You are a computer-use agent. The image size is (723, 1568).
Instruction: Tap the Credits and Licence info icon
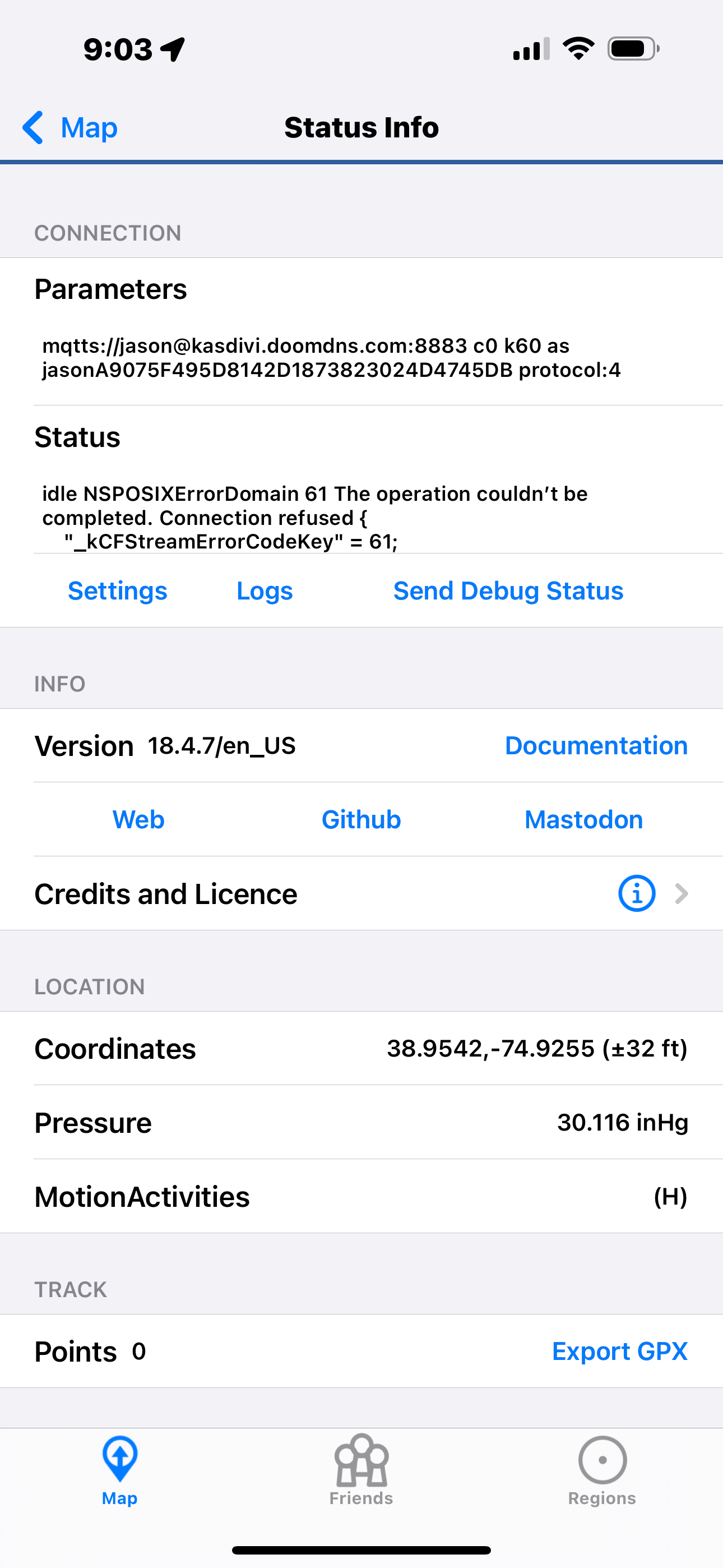637,894
